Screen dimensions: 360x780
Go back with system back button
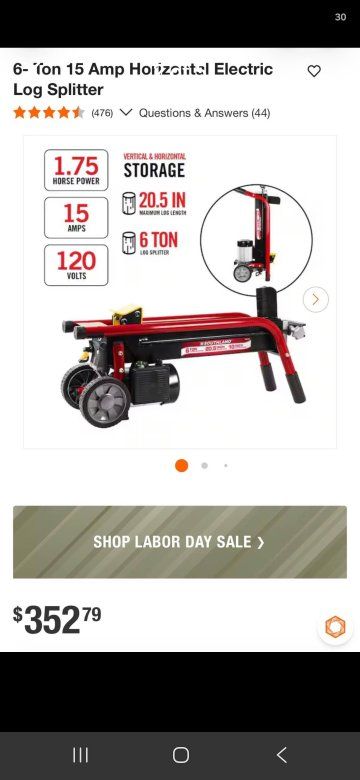[x=281, y=755]
